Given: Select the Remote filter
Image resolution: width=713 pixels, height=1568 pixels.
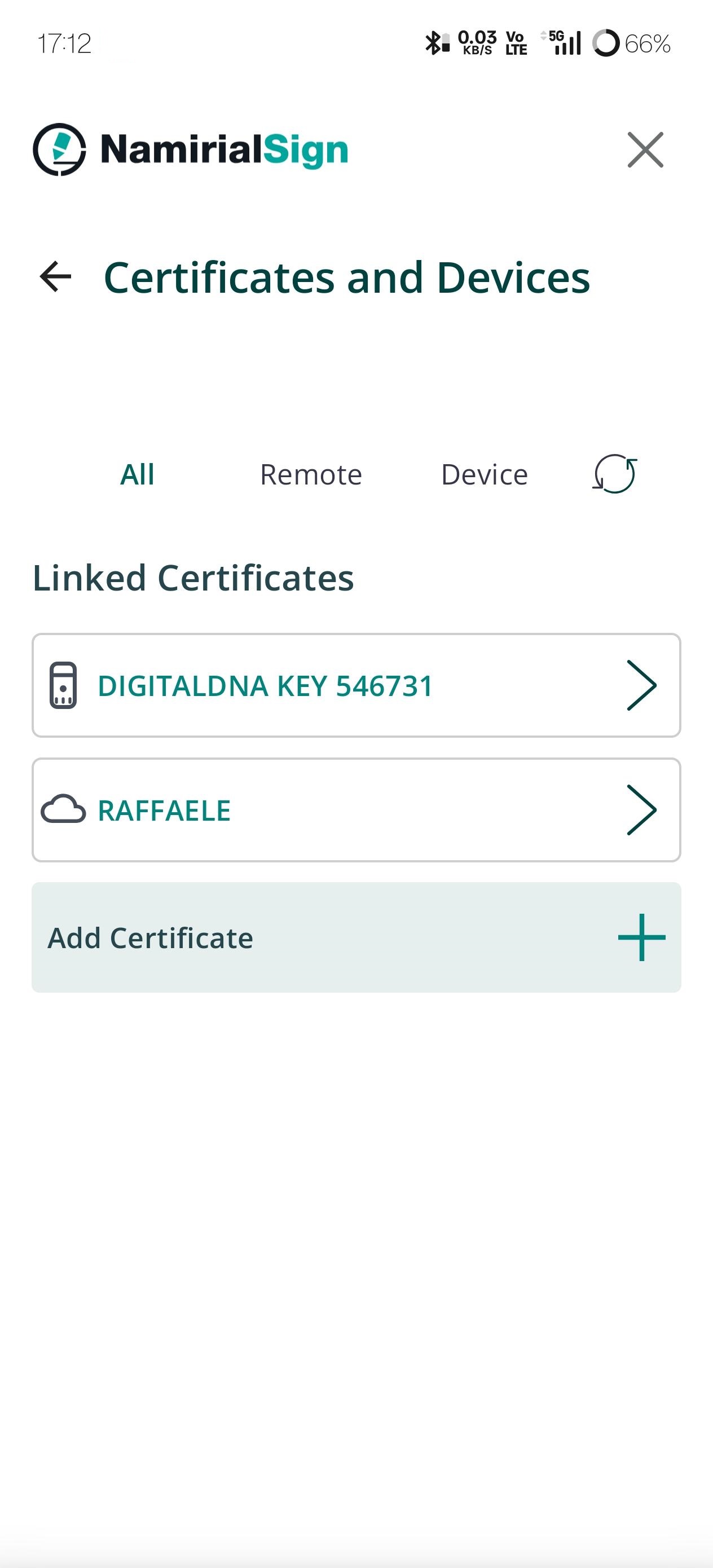Looking at the screenshot, I should point(311,474).
